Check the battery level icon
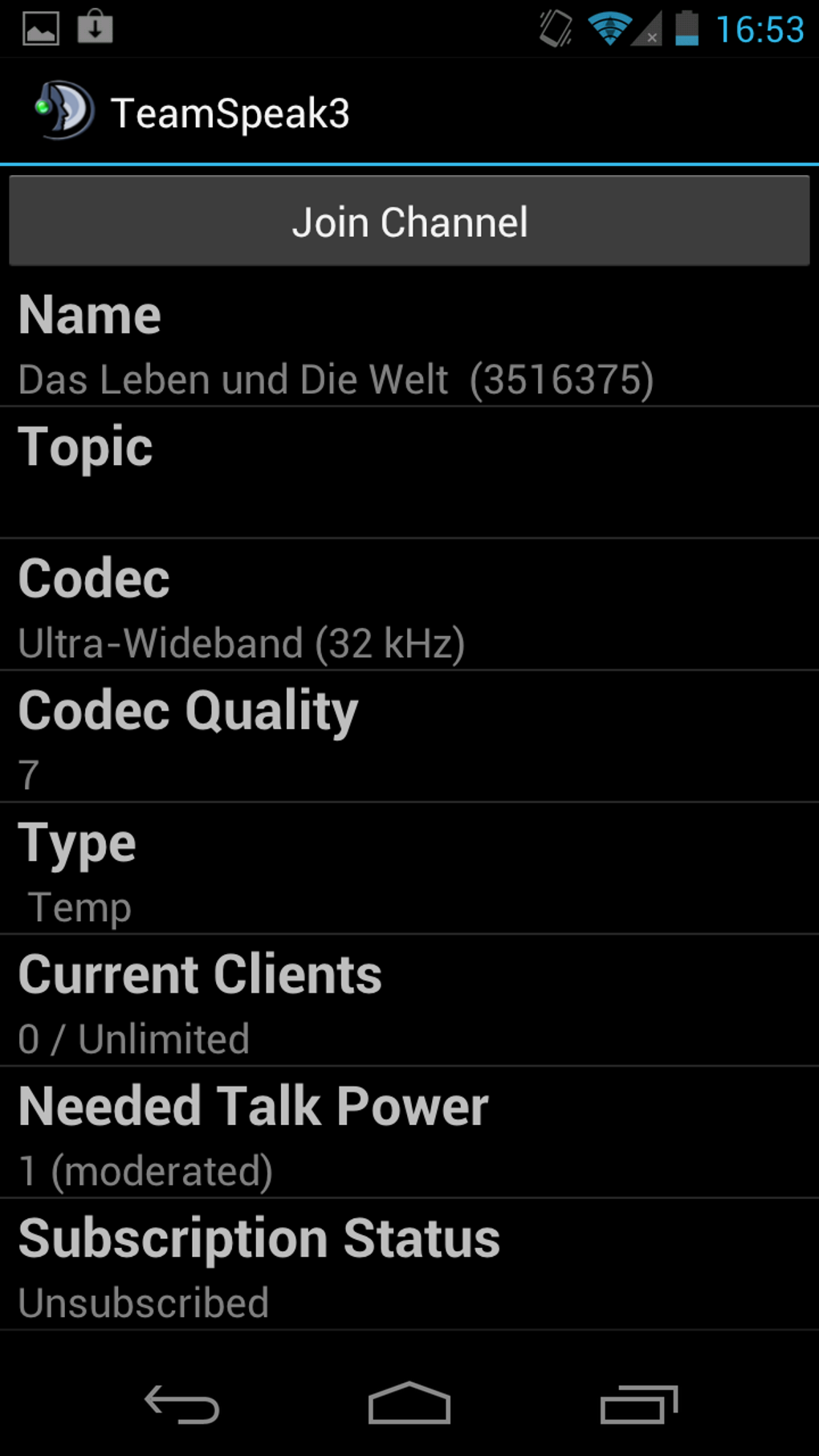Screen dimensions: 819x1456 coord(687,27)
